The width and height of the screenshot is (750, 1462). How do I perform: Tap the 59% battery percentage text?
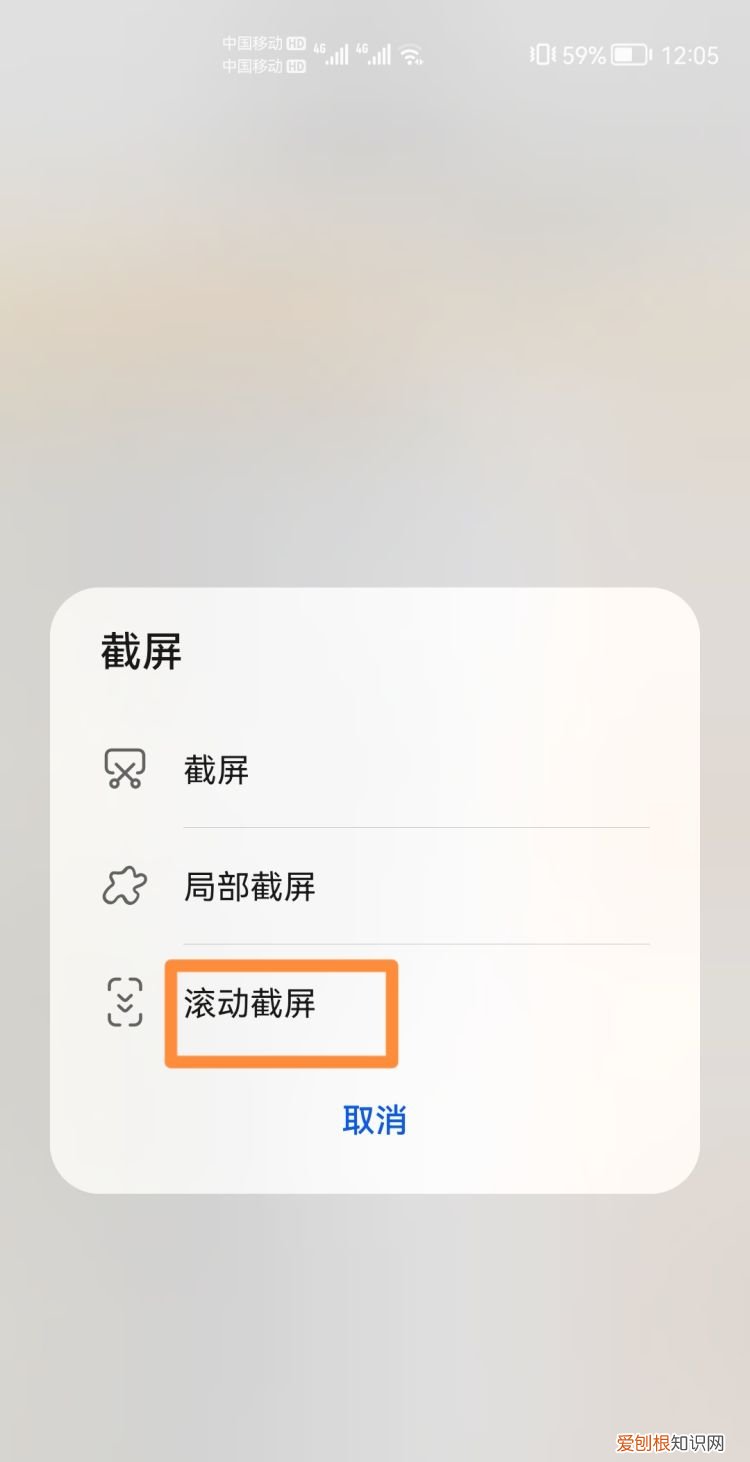(581, 55)
